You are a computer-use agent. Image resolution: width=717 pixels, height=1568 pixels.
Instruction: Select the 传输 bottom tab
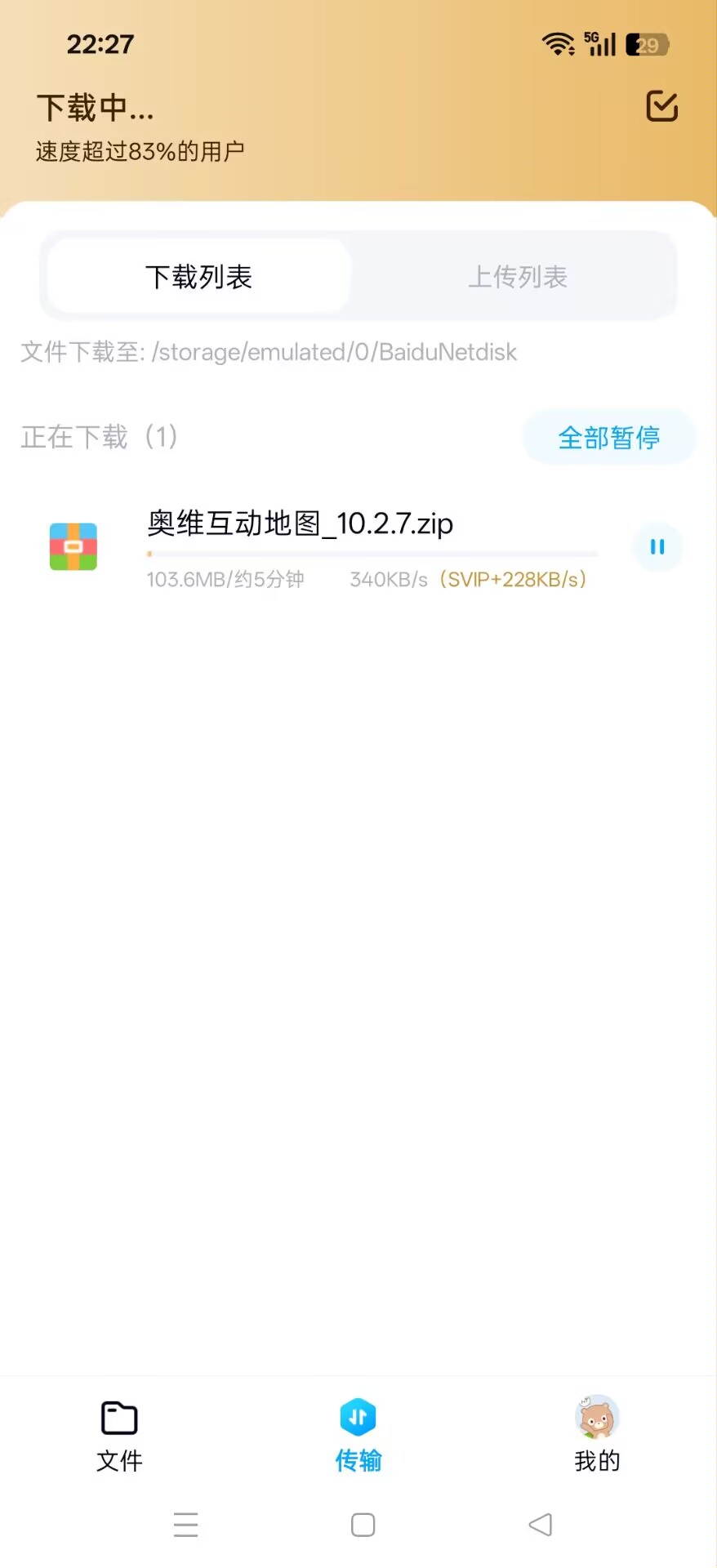[x=358, y=1434]
